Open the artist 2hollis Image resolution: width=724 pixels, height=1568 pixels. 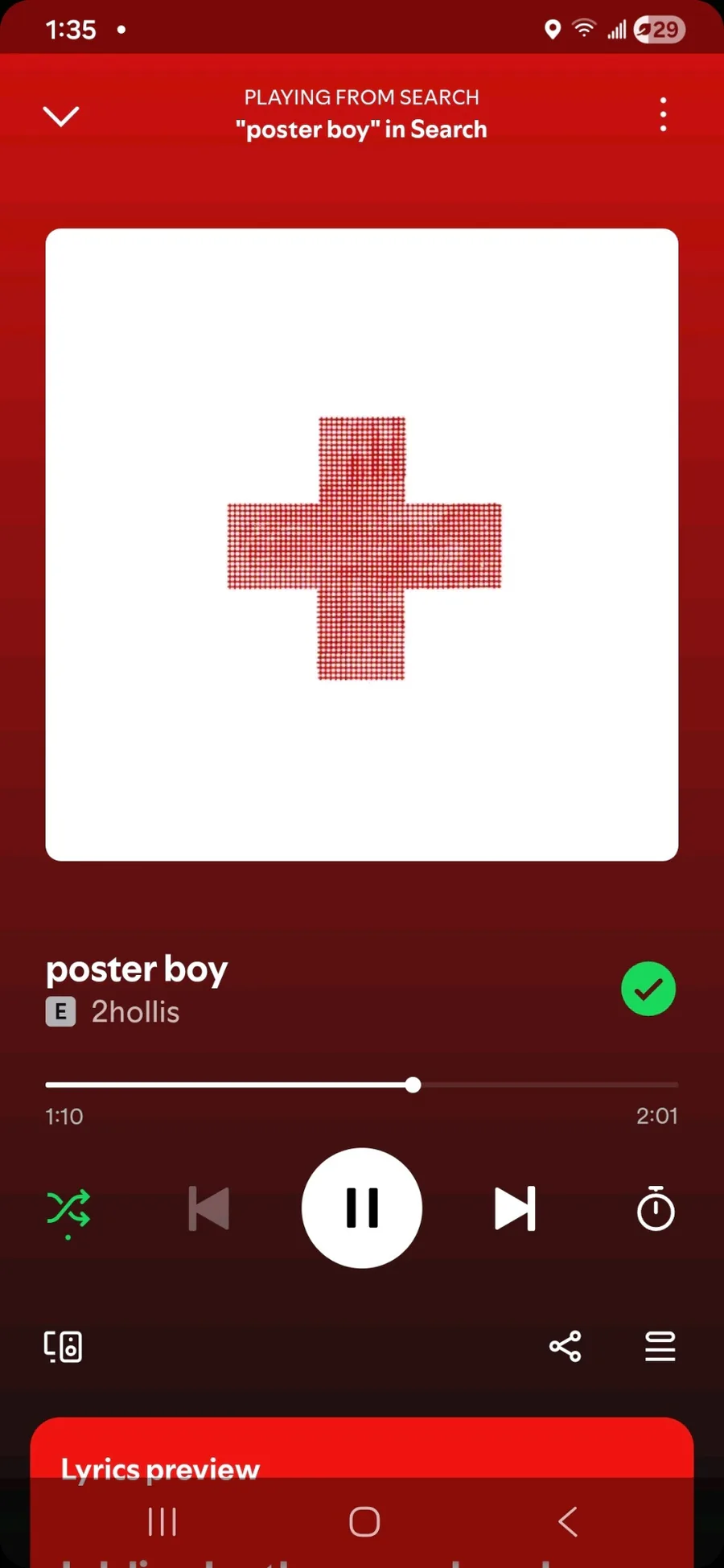[x=135, y=1012]
